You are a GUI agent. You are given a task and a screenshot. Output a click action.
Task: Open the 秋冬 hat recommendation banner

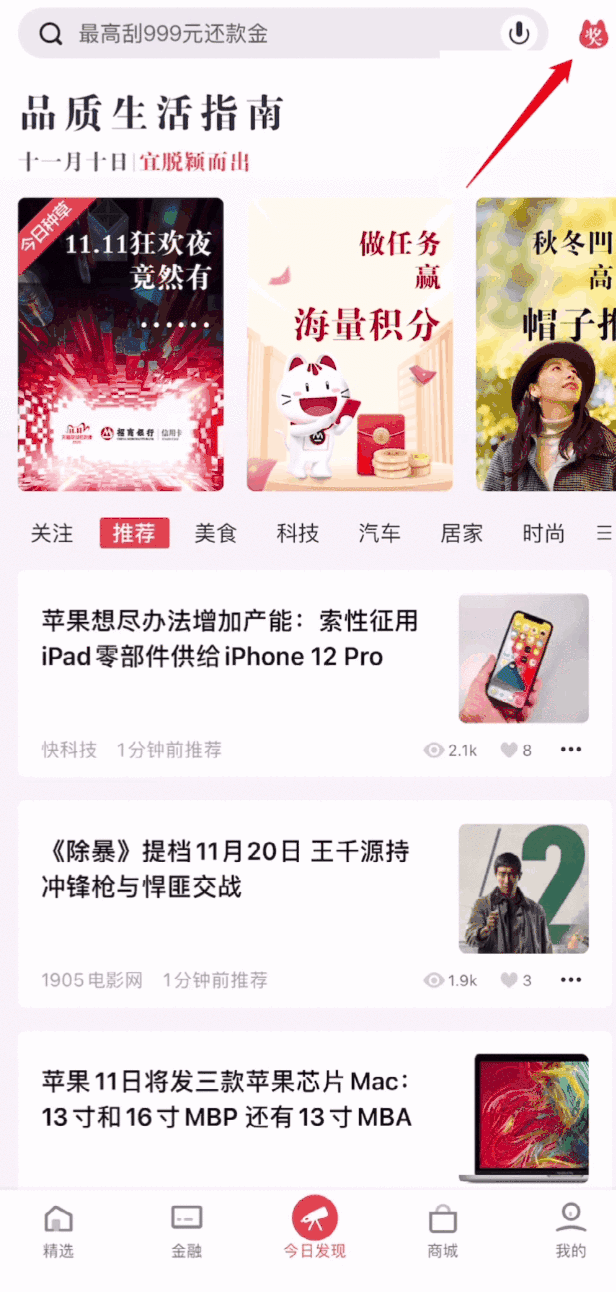(546, 344)
